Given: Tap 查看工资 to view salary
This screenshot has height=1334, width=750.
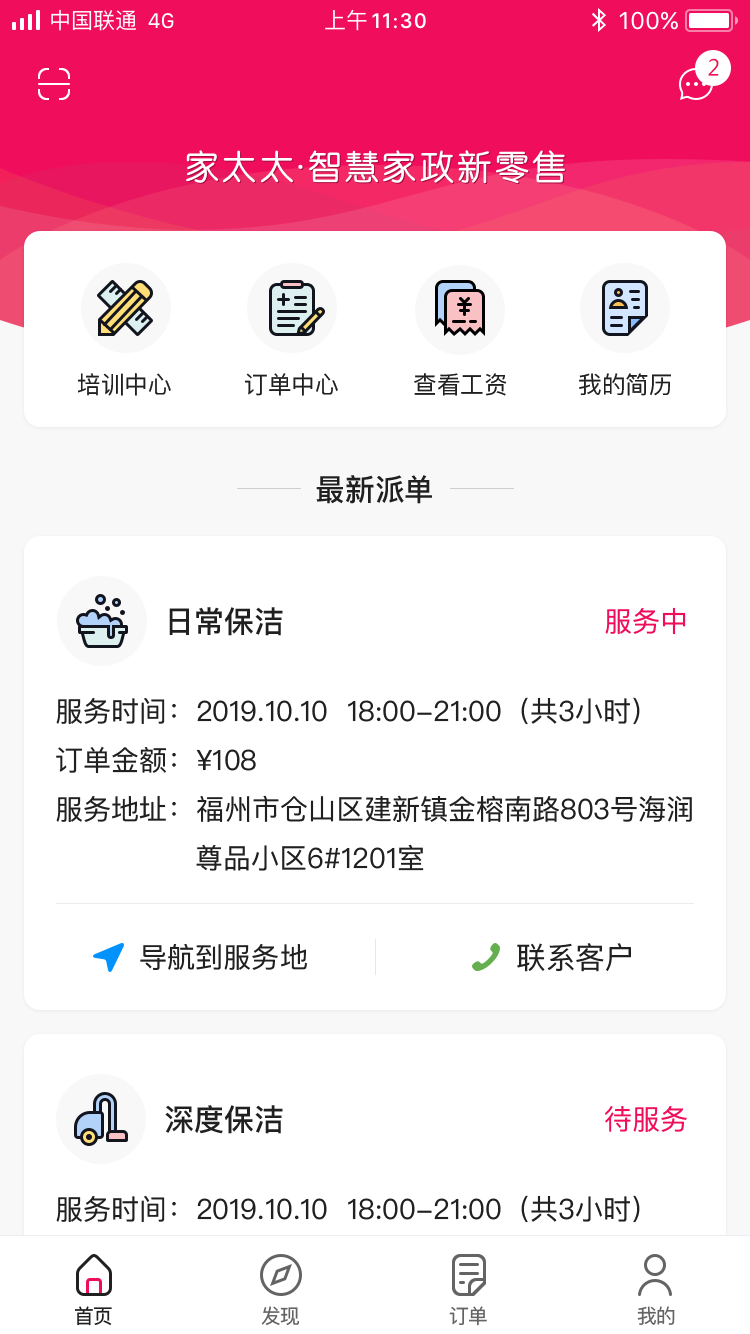Looking at the screenshot, I should click(x=460, y=330).
